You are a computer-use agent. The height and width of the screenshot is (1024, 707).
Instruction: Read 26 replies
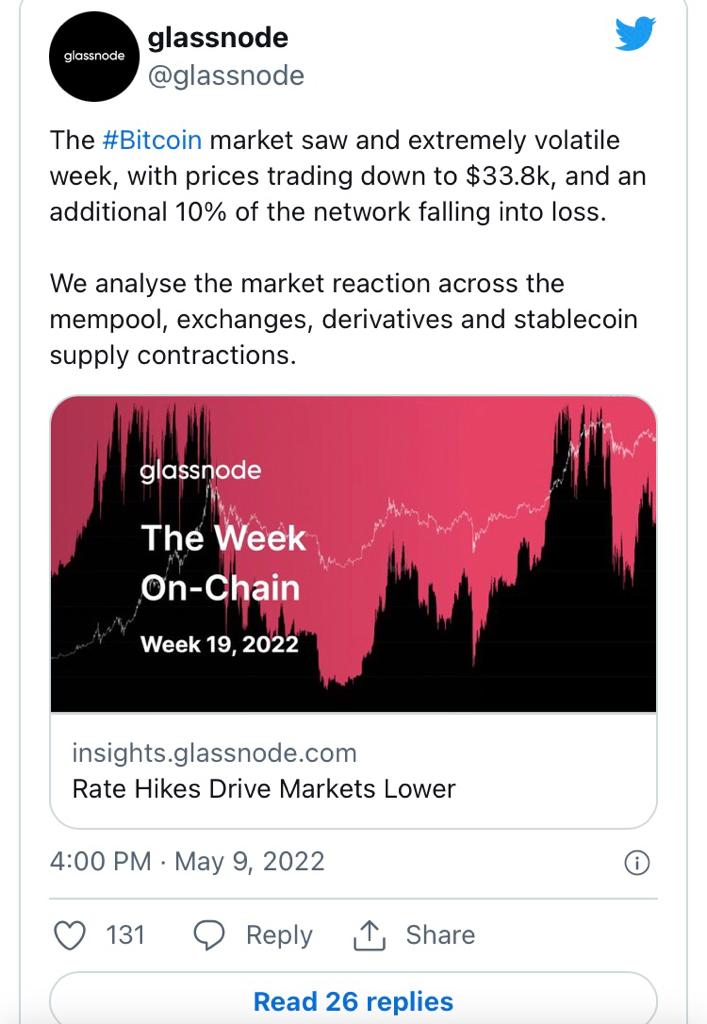click(x=353, y=1001)
